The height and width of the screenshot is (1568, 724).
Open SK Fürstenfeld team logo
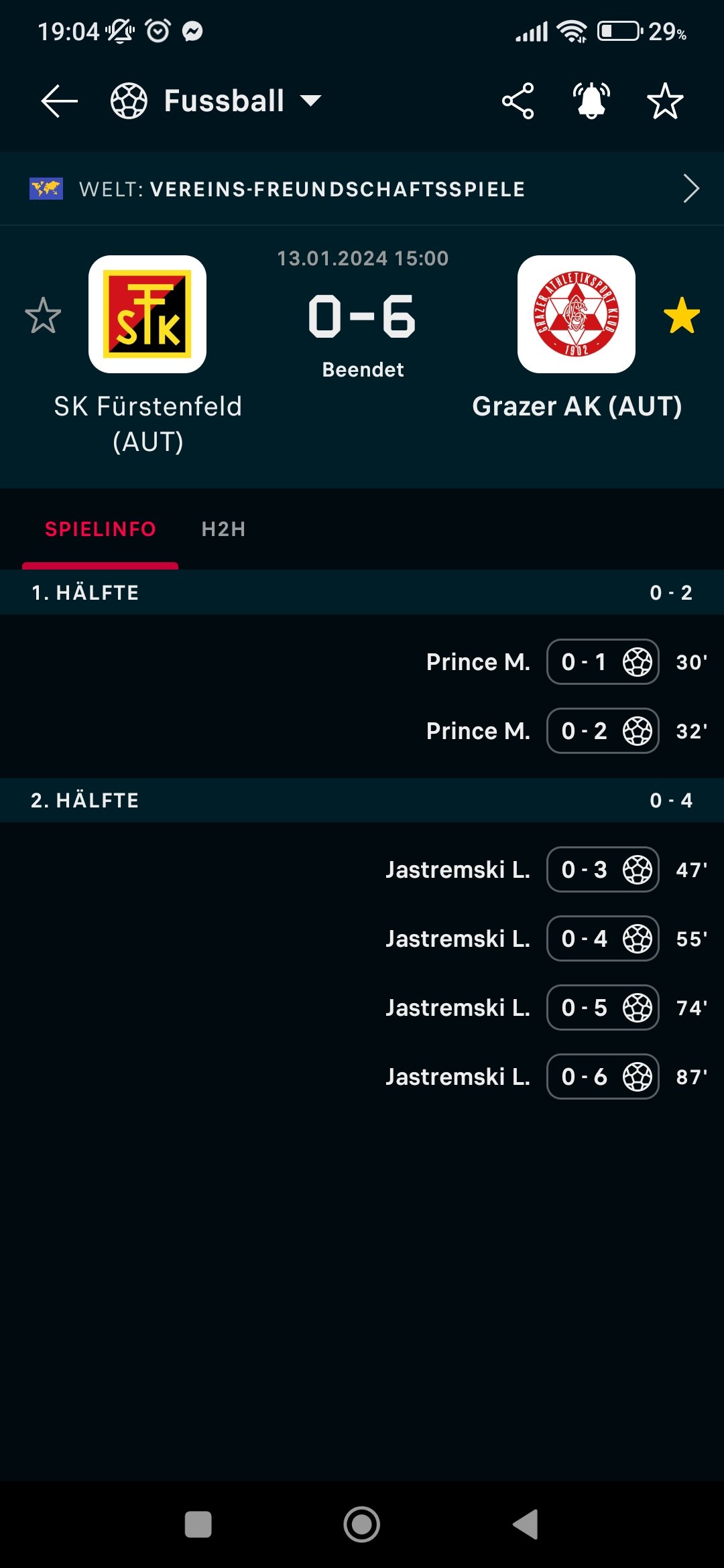coord(147,314)
